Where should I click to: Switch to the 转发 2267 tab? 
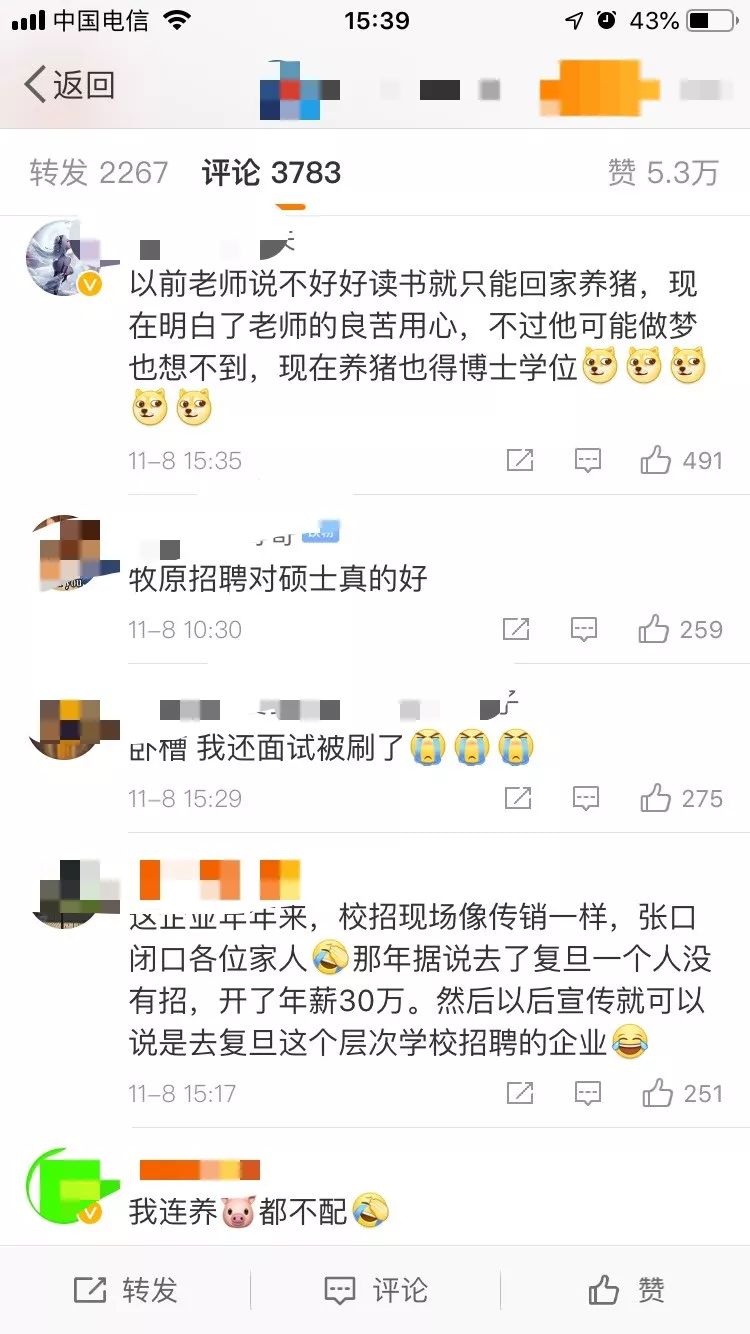click(98, 173)
